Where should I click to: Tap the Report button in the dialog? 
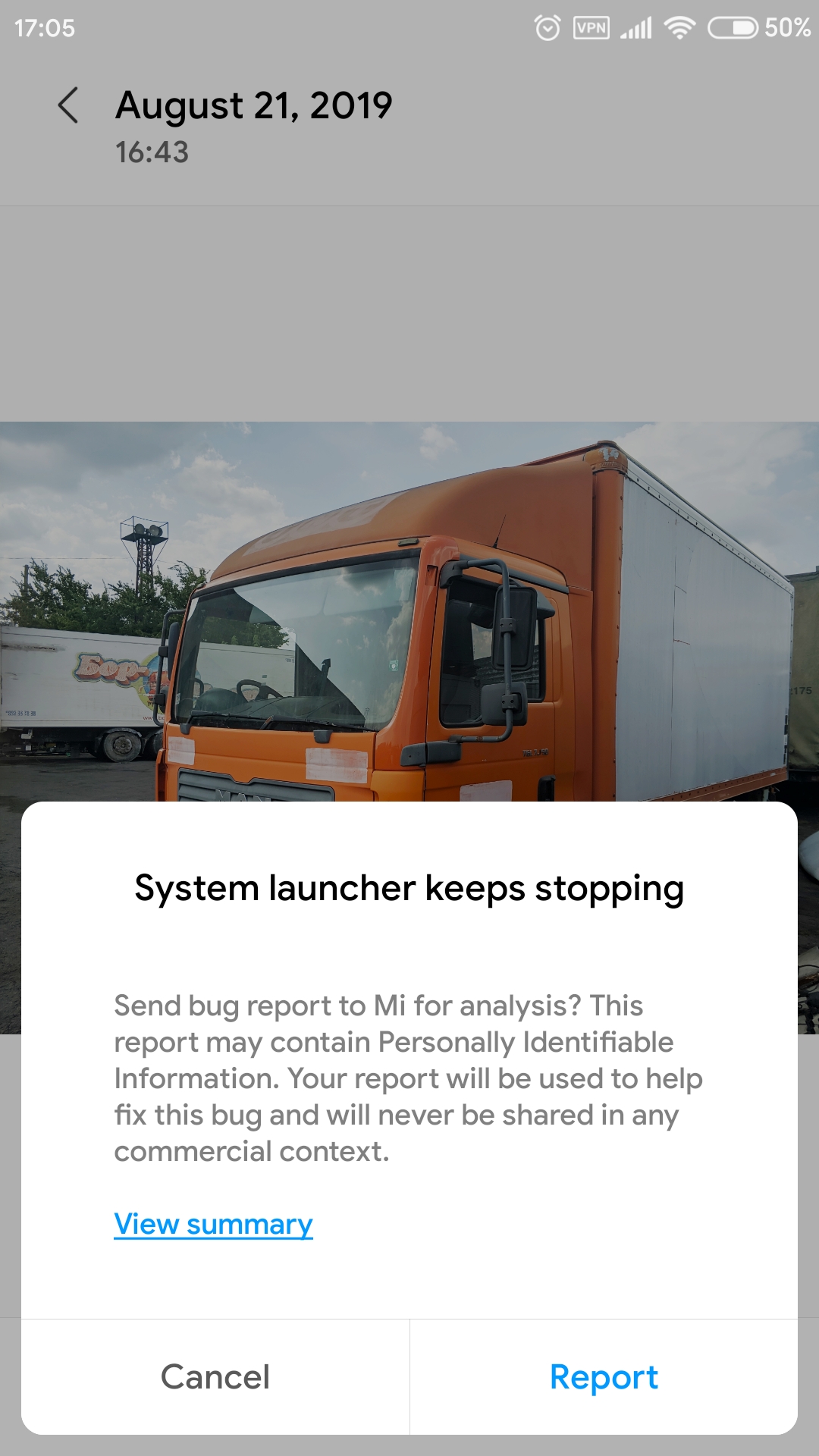pyautogui.click(x=604, y=1377)
